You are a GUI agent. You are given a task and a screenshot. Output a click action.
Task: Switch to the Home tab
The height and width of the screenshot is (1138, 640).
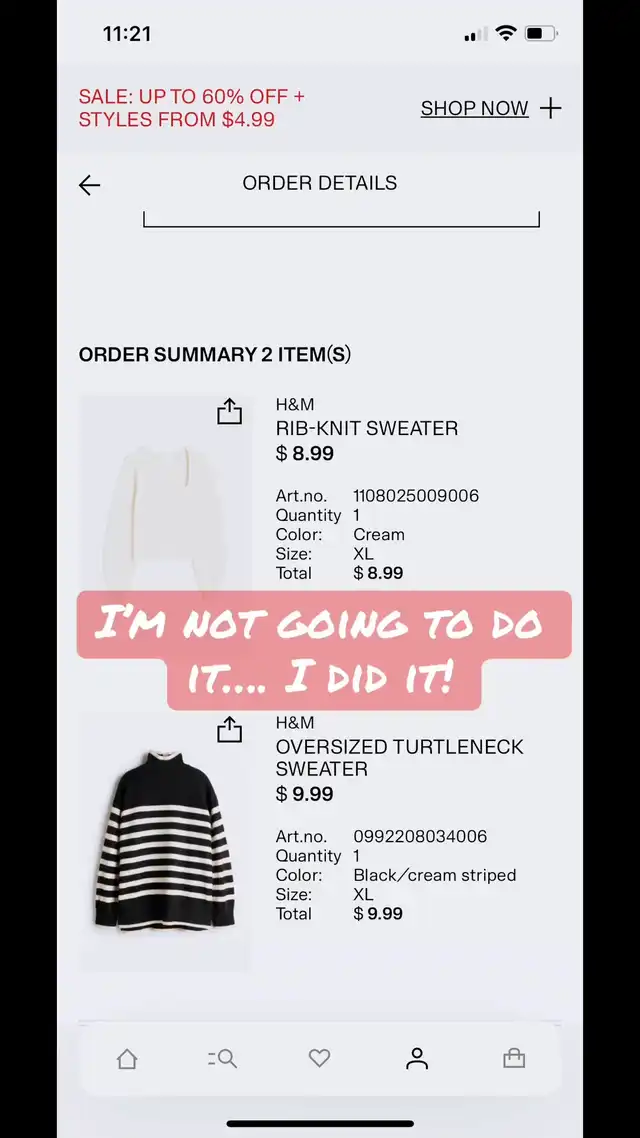coord(127,1059)
